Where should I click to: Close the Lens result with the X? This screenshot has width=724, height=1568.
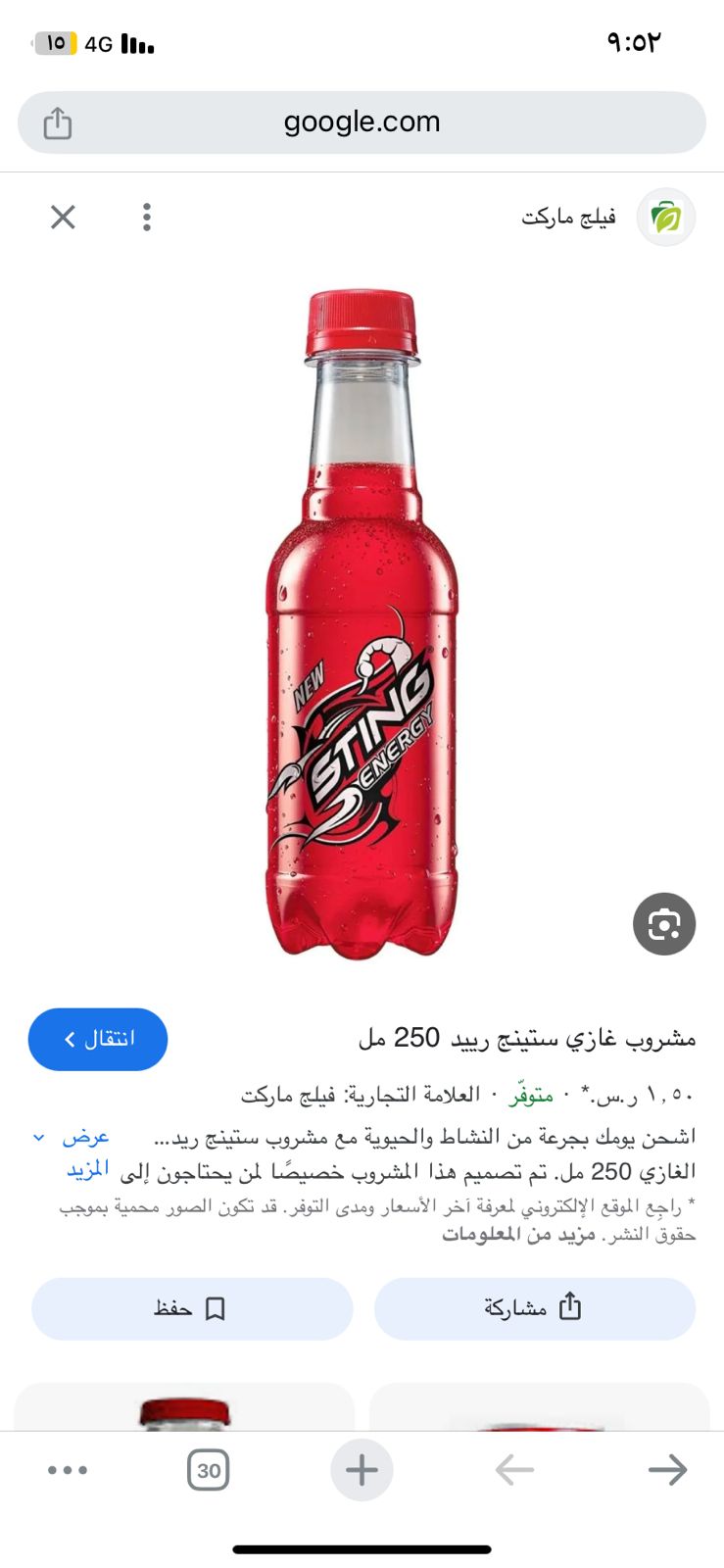click(x=62, y=217)
